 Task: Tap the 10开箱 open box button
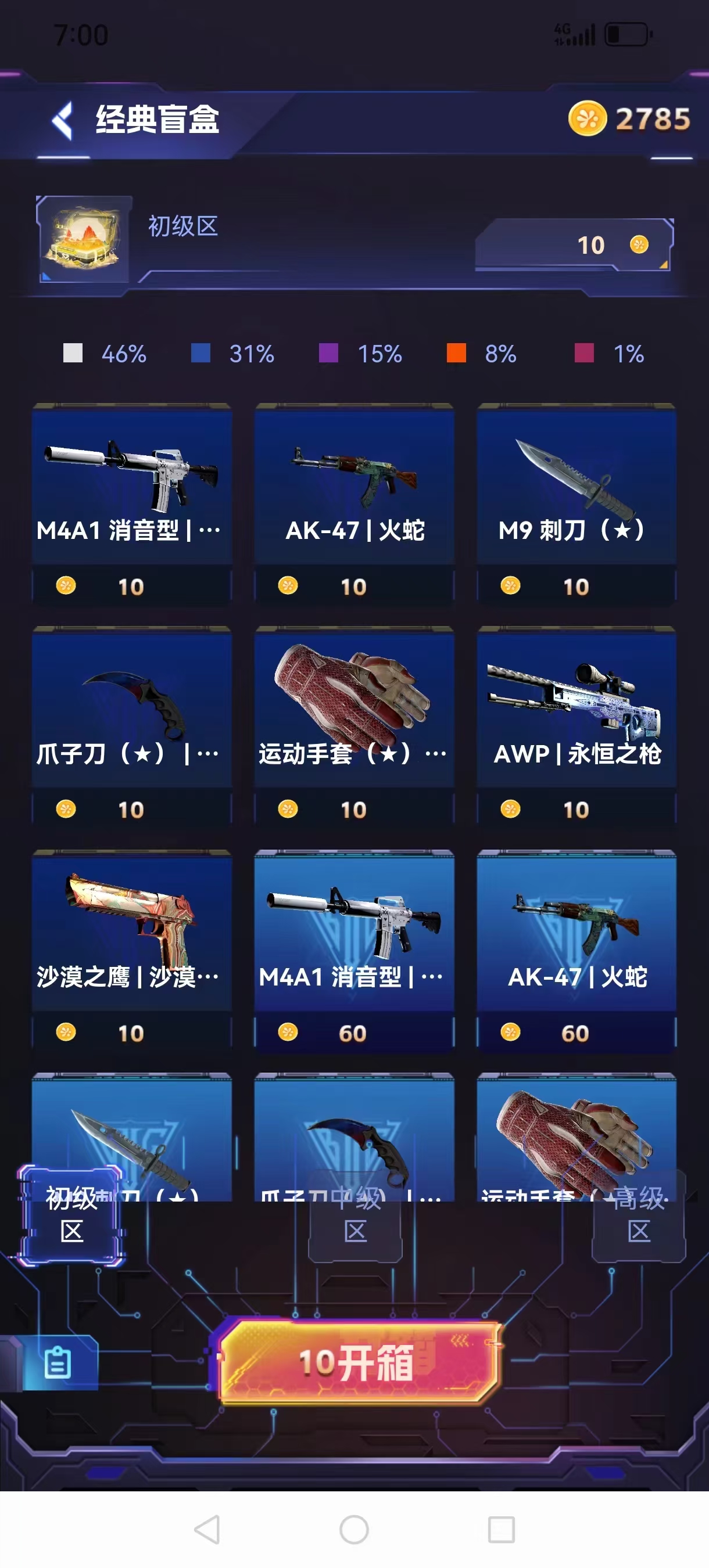pos(358,1362)
